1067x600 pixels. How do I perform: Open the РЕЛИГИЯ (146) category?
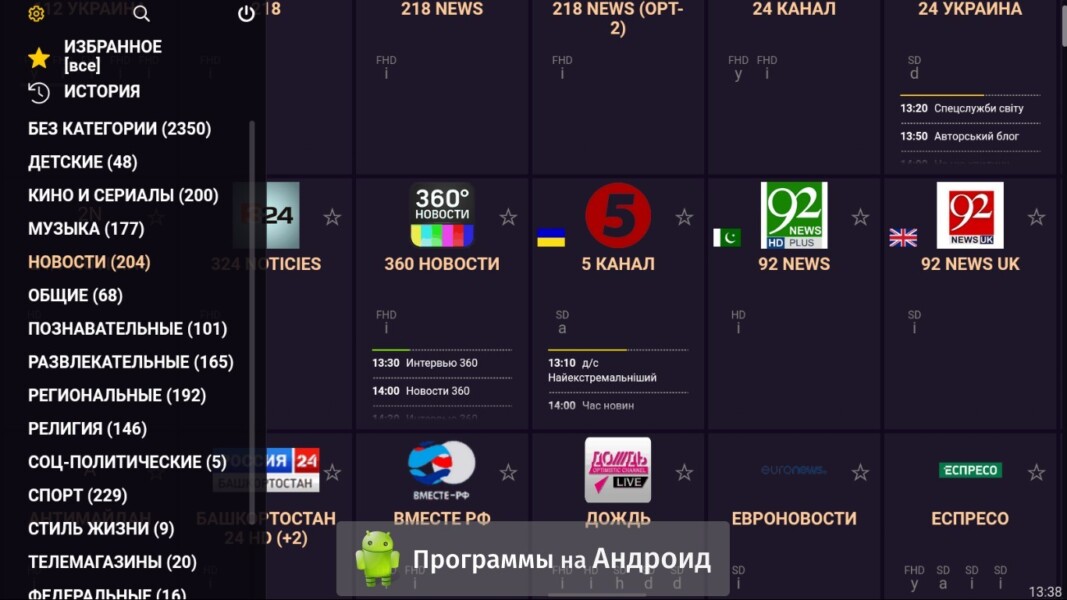[87, 429]
